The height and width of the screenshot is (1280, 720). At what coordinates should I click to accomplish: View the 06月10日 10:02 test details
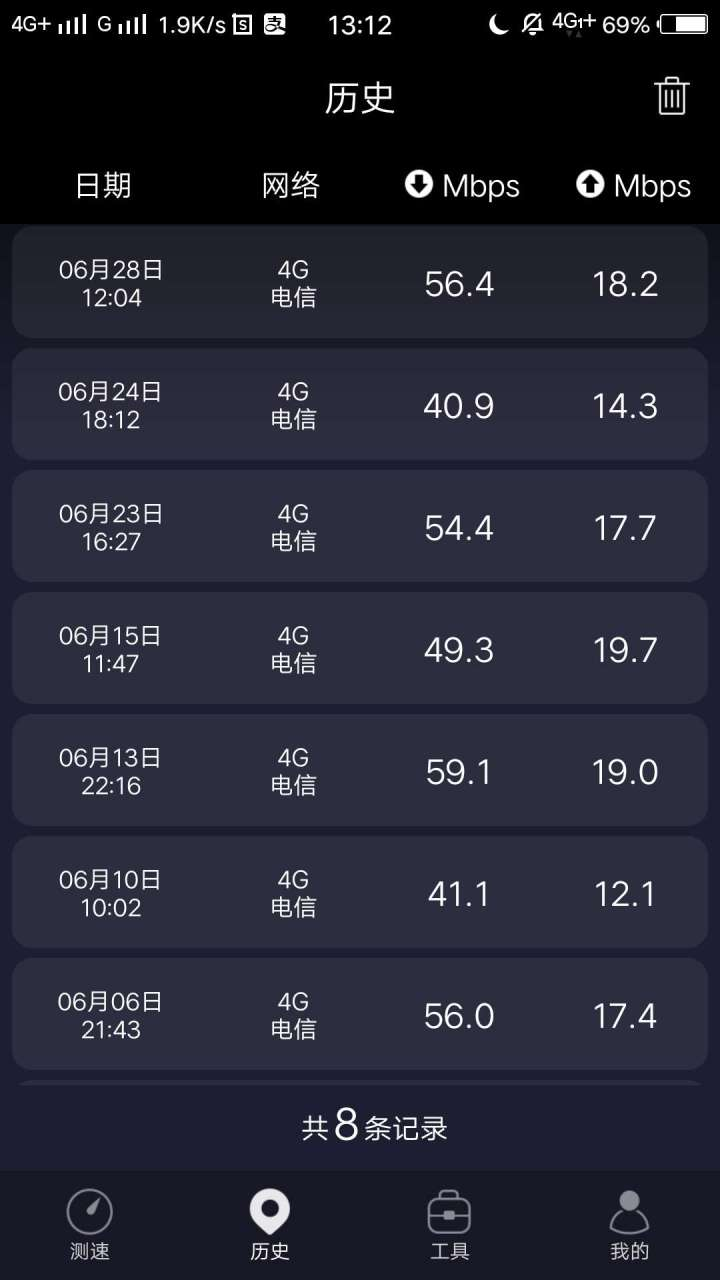tap(360, 892)
